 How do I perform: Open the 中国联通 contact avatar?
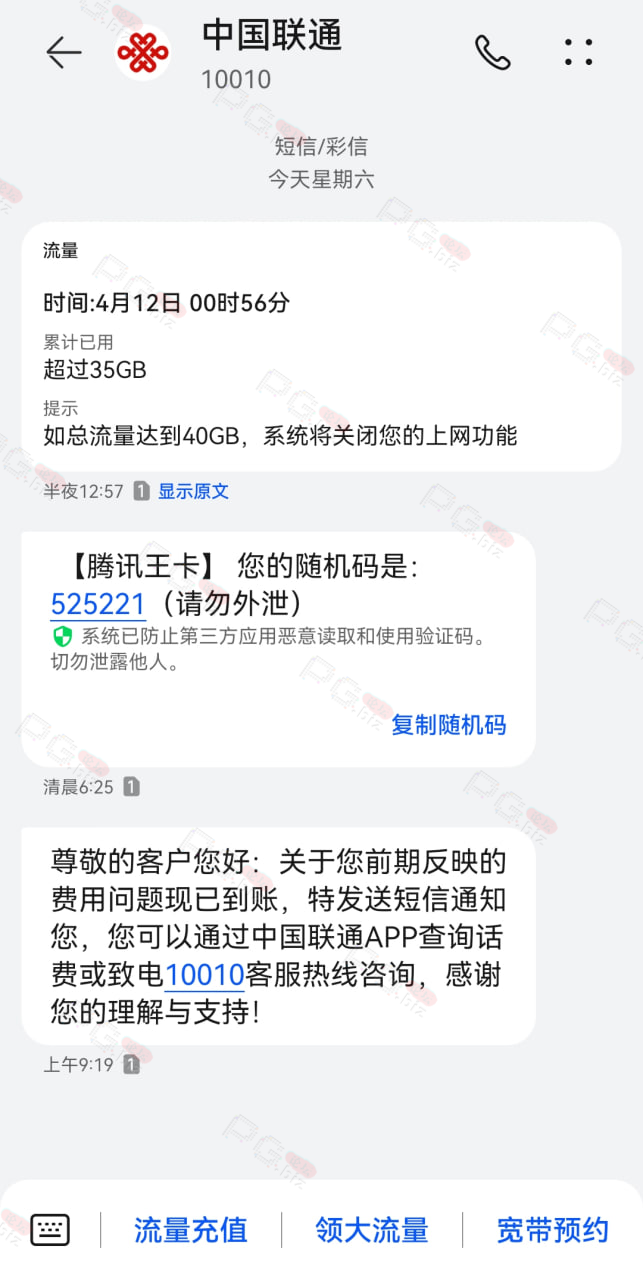(143, 52)
